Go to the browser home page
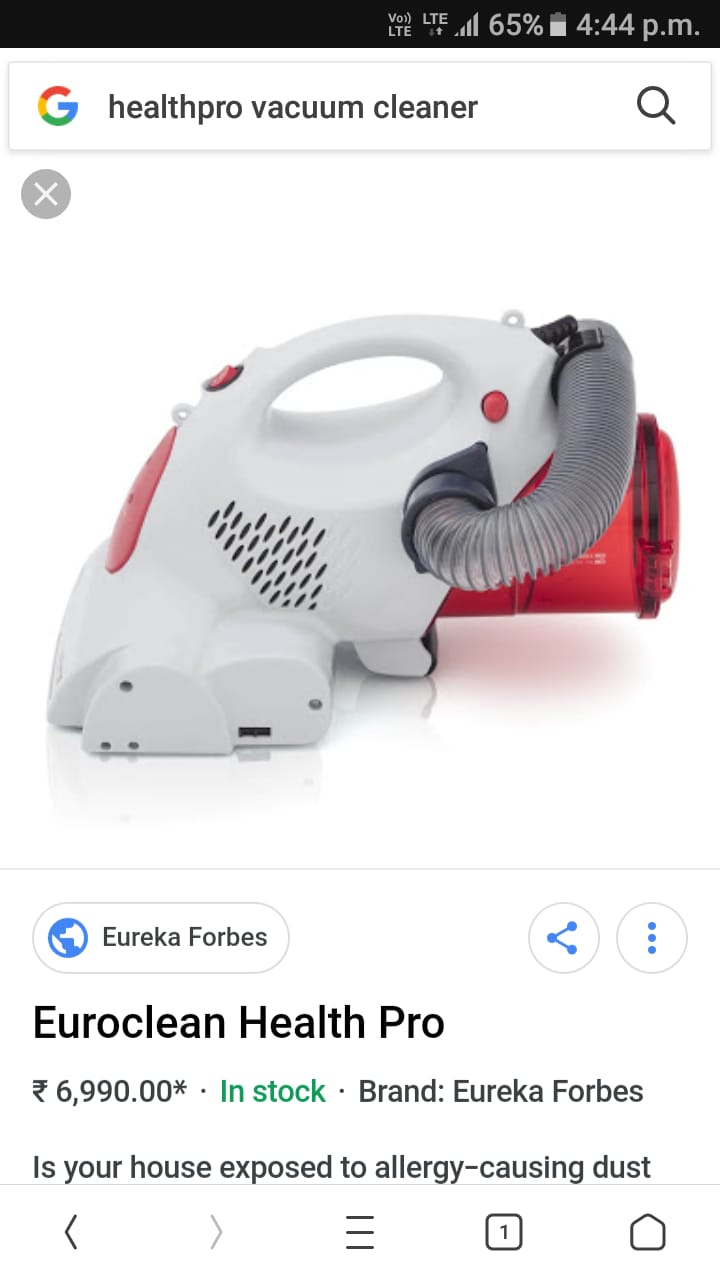Viewport: 720px width, 1280px height. (648, 1233)
